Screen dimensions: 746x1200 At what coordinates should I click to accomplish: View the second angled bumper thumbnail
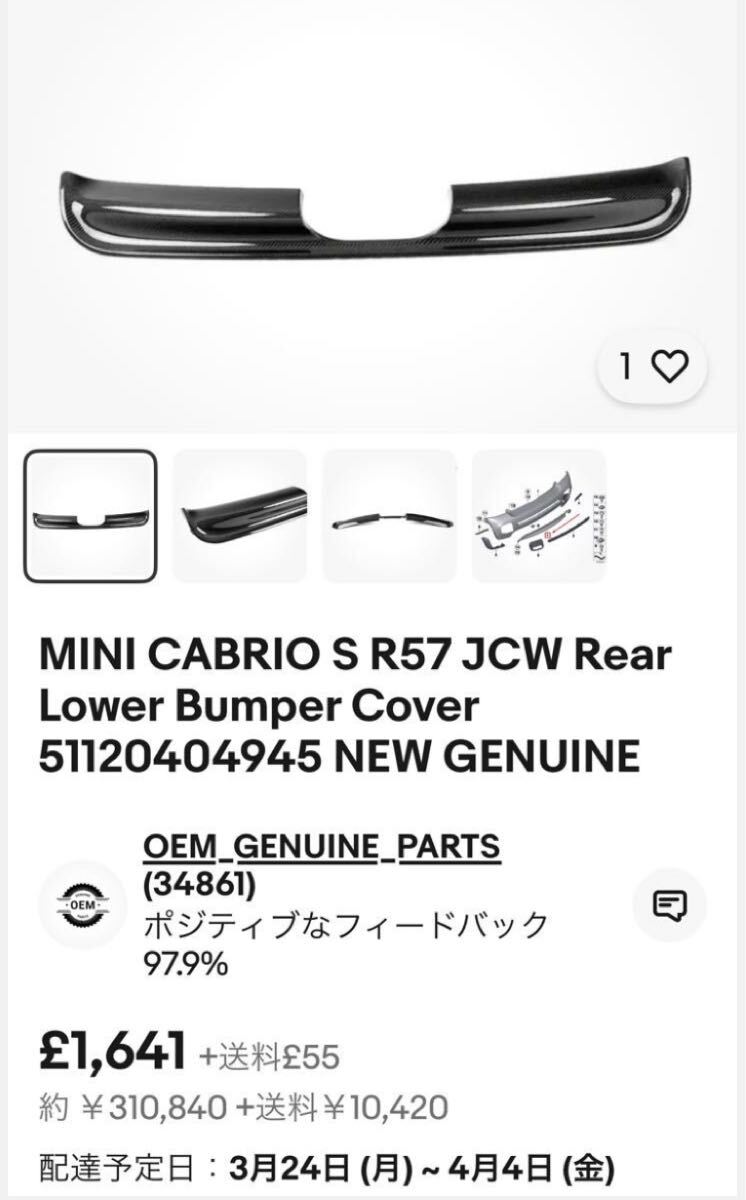coord(240,516)
